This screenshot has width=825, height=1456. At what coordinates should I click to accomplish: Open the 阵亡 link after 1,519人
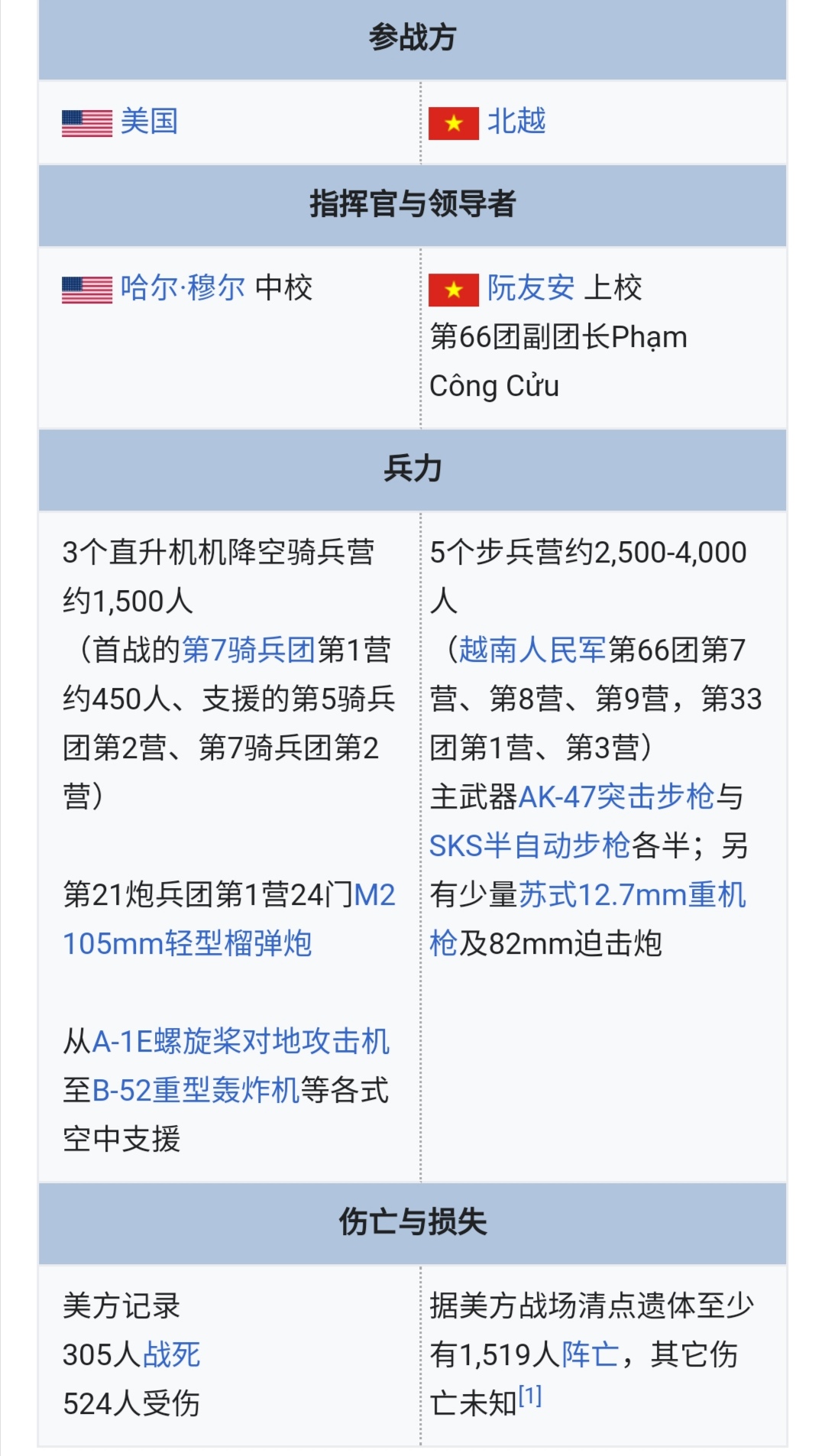click(x=590, y=1355)
